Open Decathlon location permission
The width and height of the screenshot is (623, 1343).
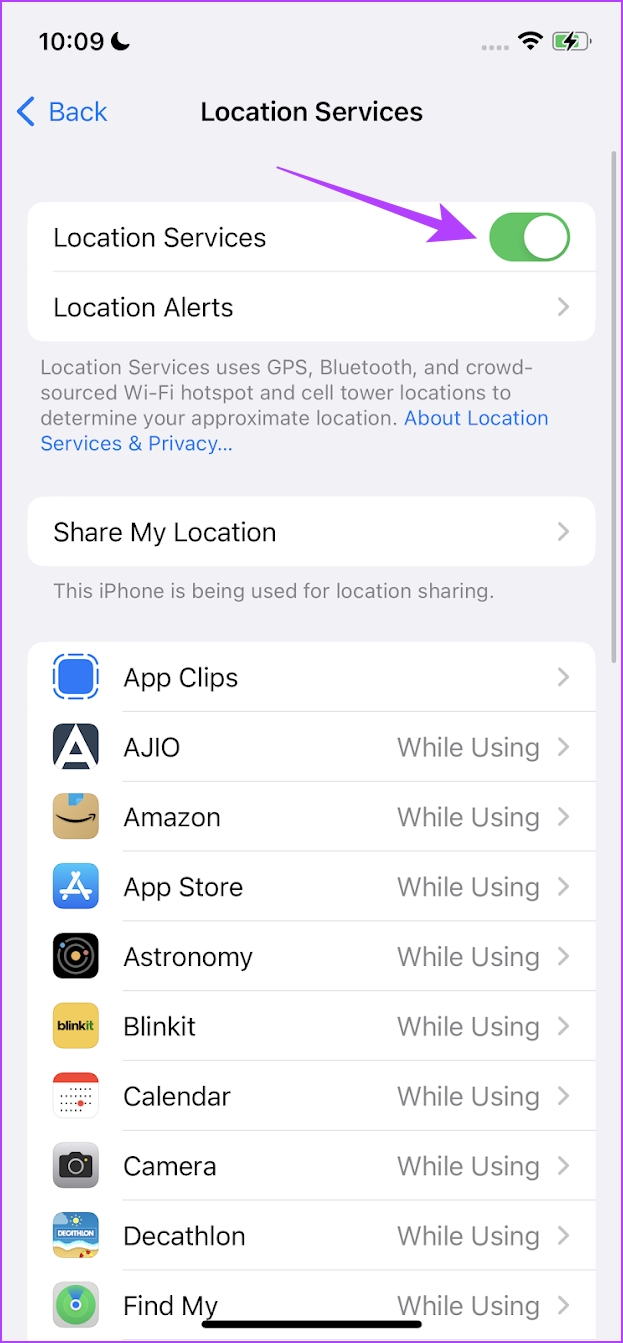(x=311, y=1236)
